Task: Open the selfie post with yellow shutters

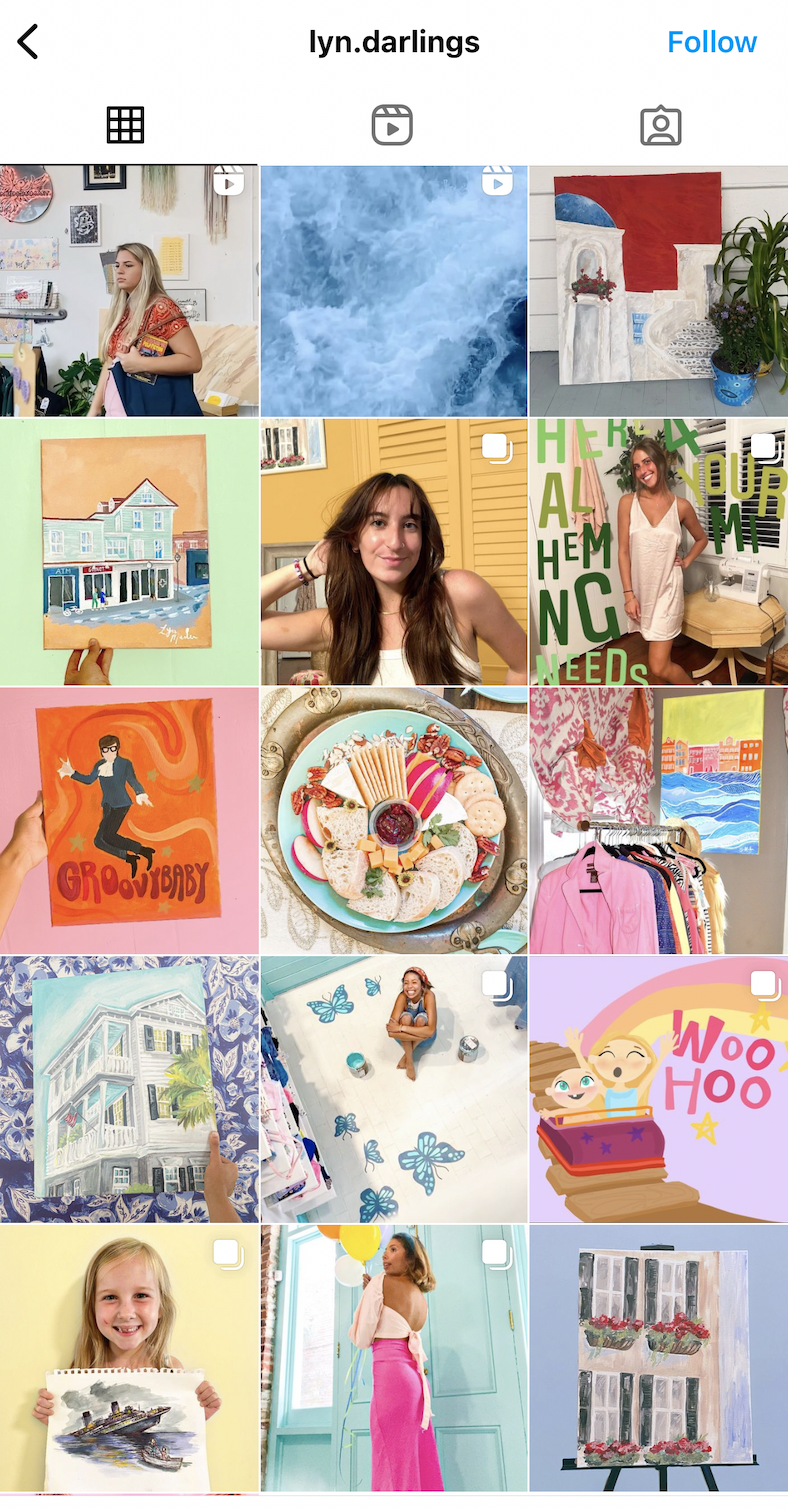Action: pyautogui.click(x=393, y=552)
